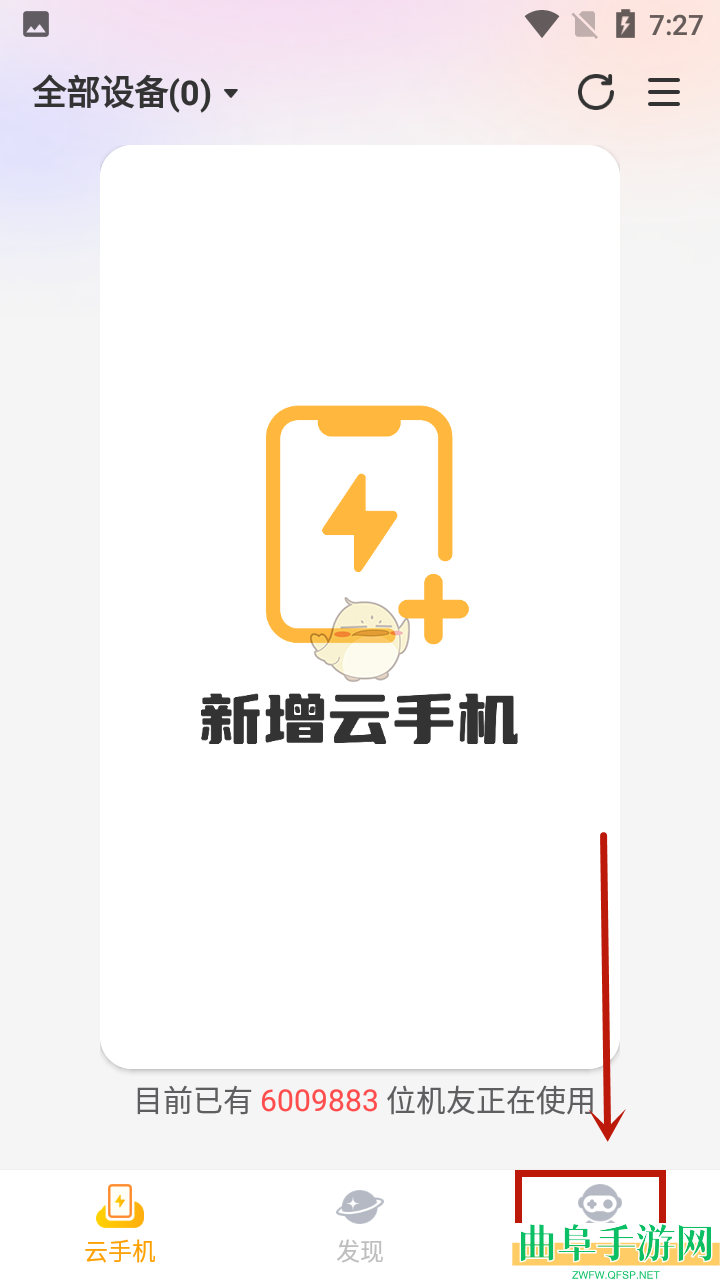Viewport: 720px width, 1280px height.
Task: Tap the lightning bolt phone icon
Action: coord(360,520)
